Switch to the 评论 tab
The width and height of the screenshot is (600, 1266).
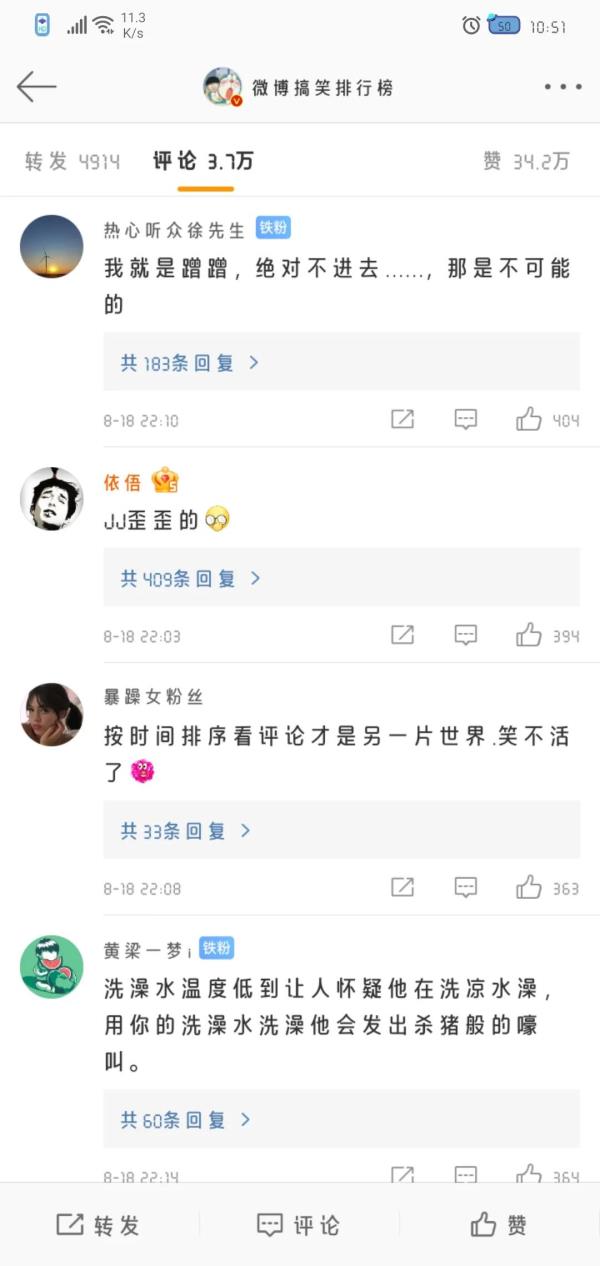[x=203, y=161]
